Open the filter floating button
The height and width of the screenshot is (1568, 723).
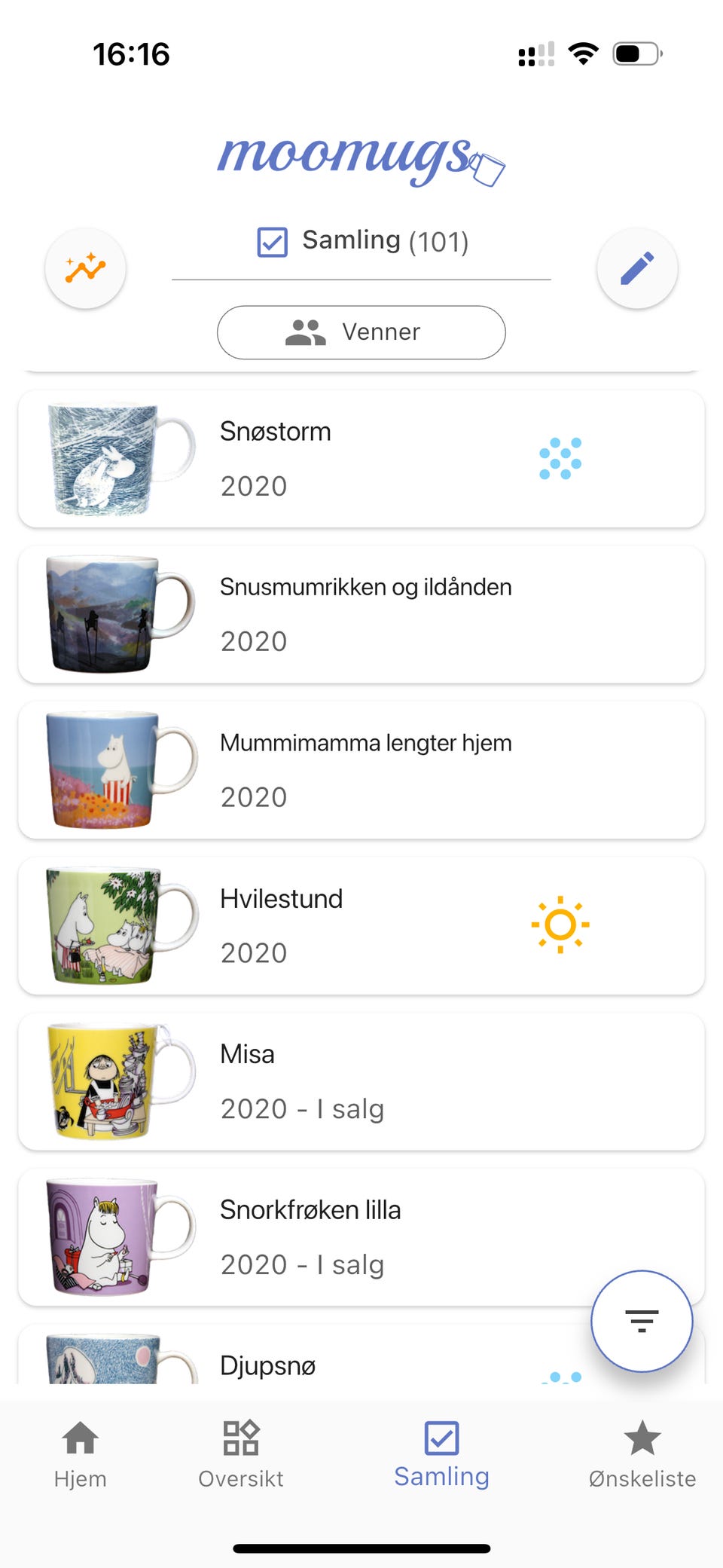click(641, 1321)
